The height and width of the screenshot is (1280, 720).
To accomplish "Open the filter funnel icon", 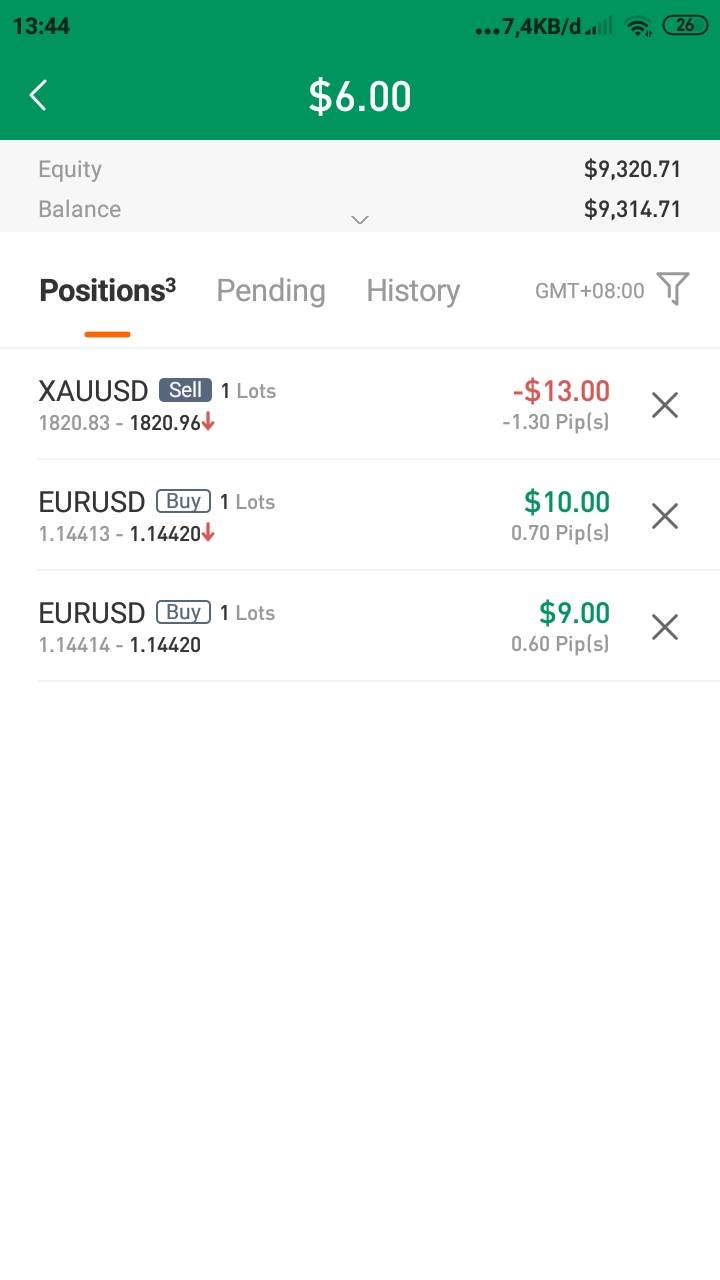I will [x=673, y=289].
